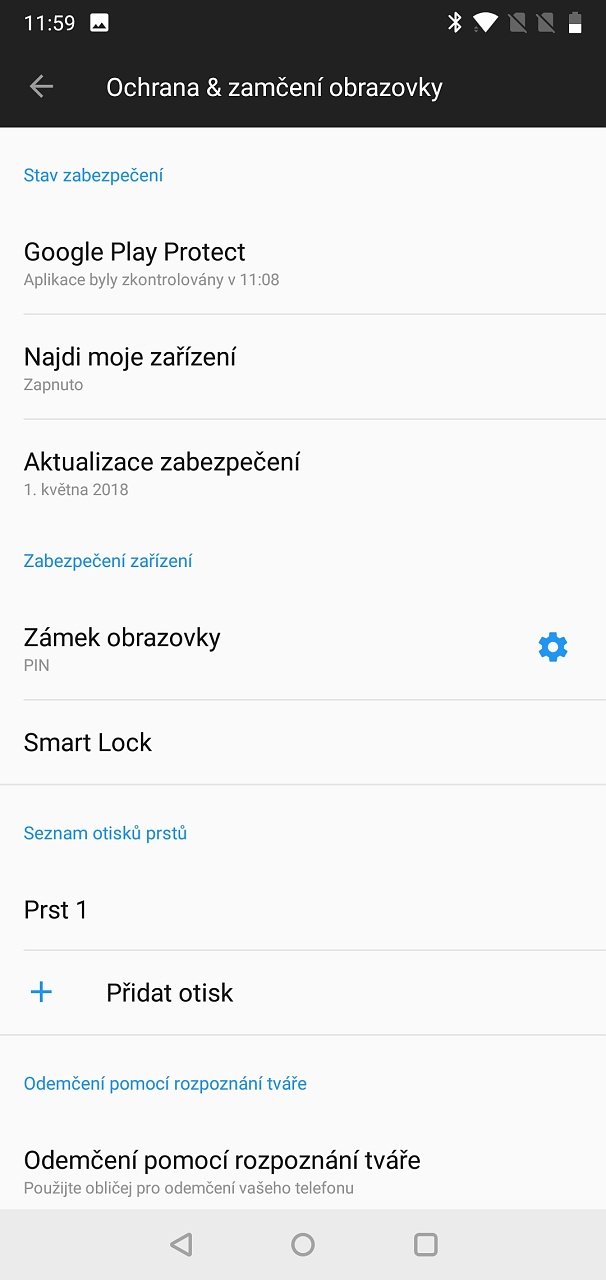The height and width of the screenshot is (1280, 606).
Task: Open Odemčení pomocí rozpoznání tváře option
Action: [x=303, y=1170]
